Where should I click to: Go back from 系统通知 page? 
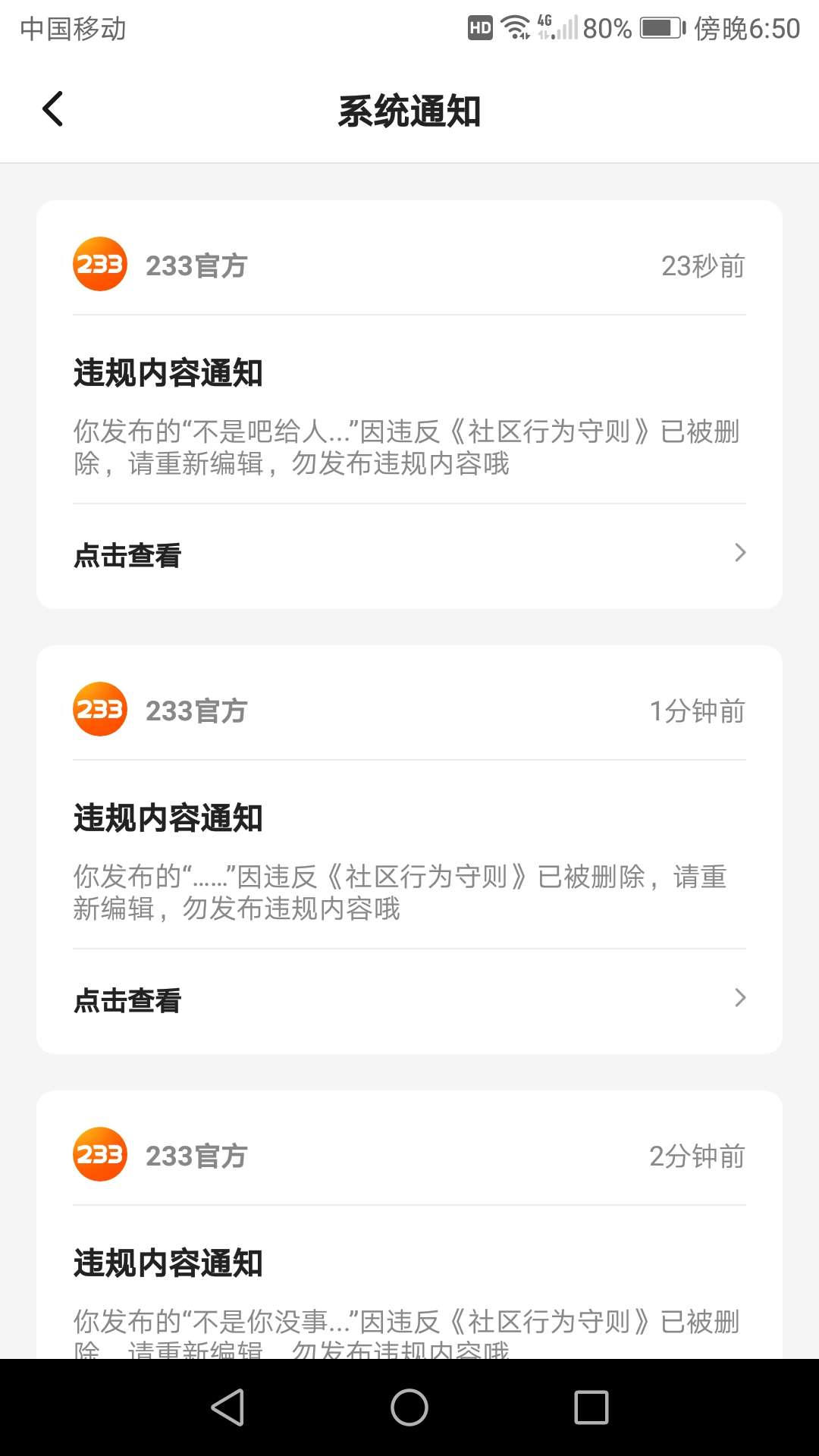pos(52,109)
